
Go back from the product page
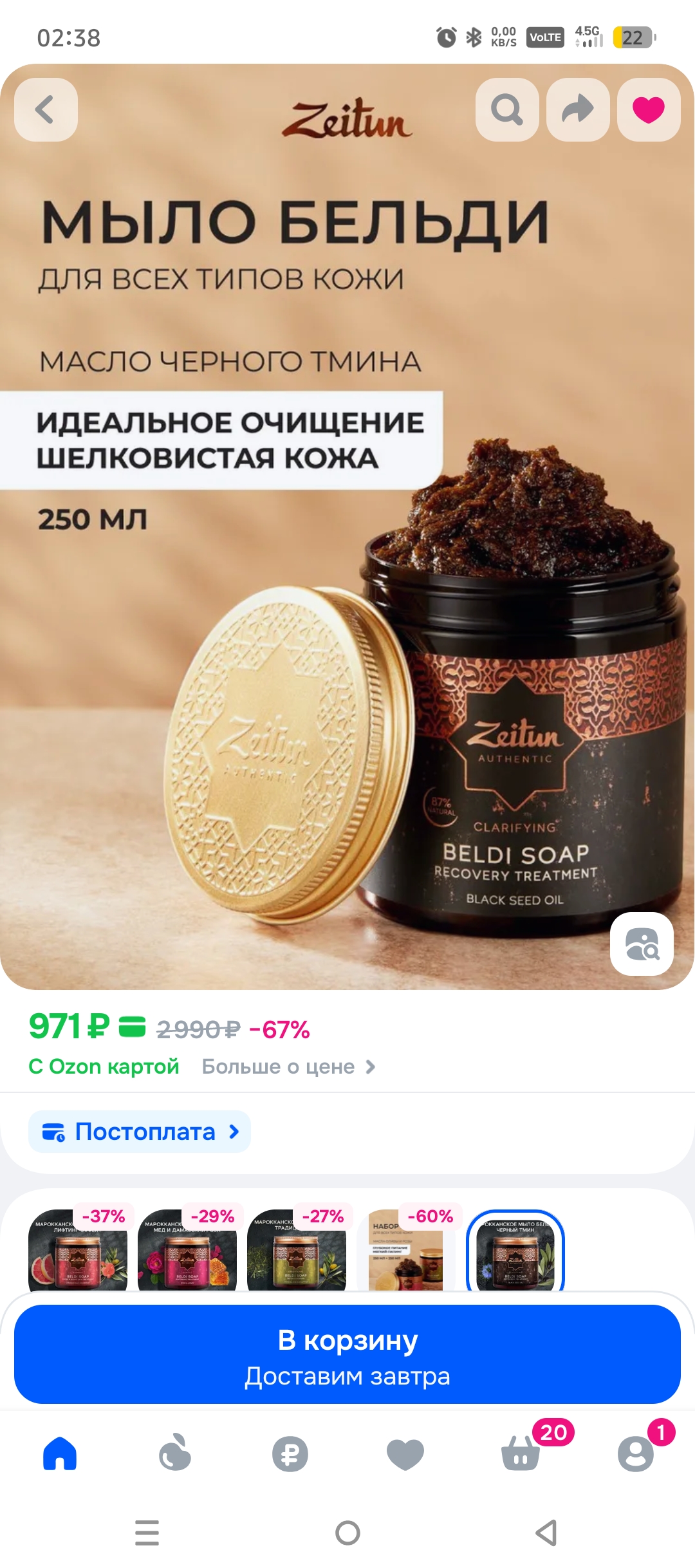pyautogui.click(x=46, y=109)
